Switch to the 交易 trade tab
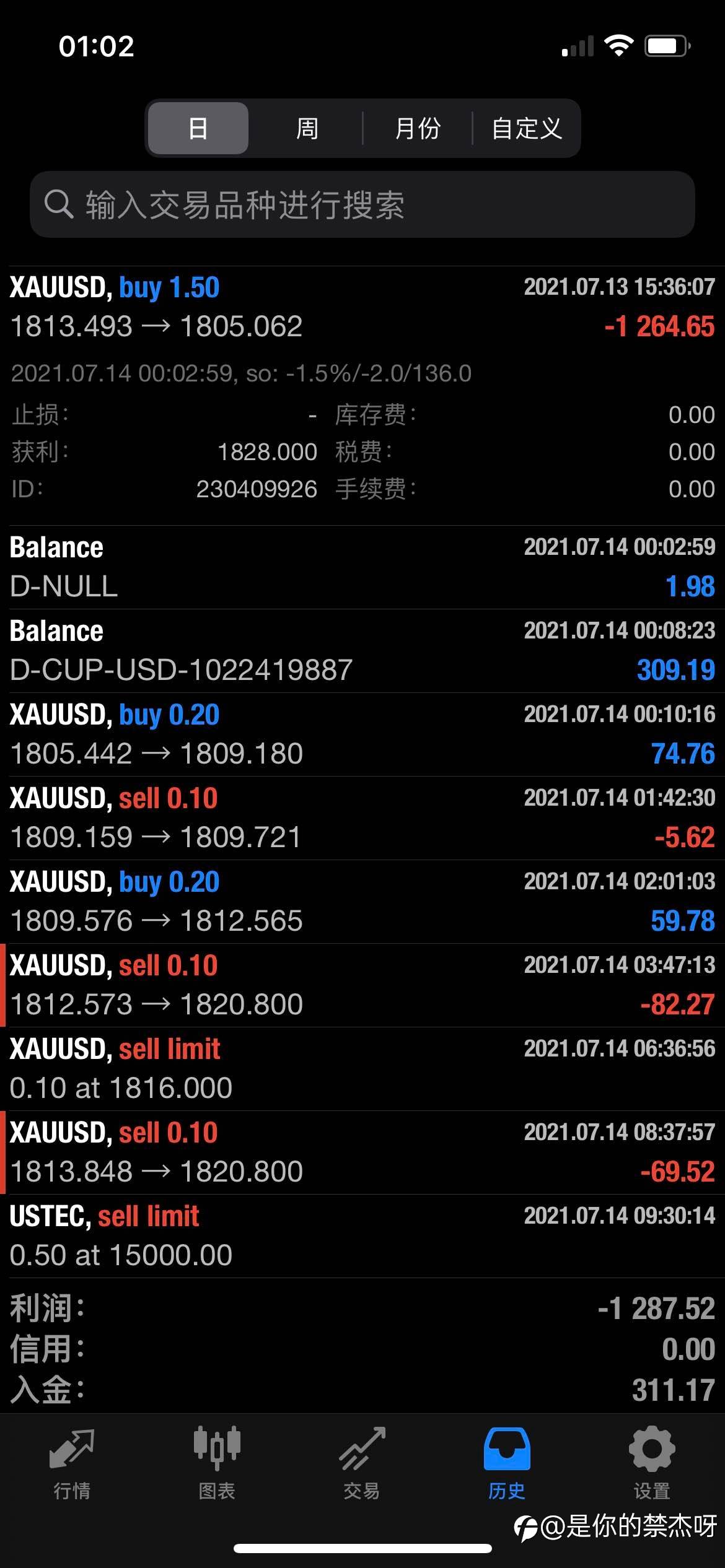 362,1463
